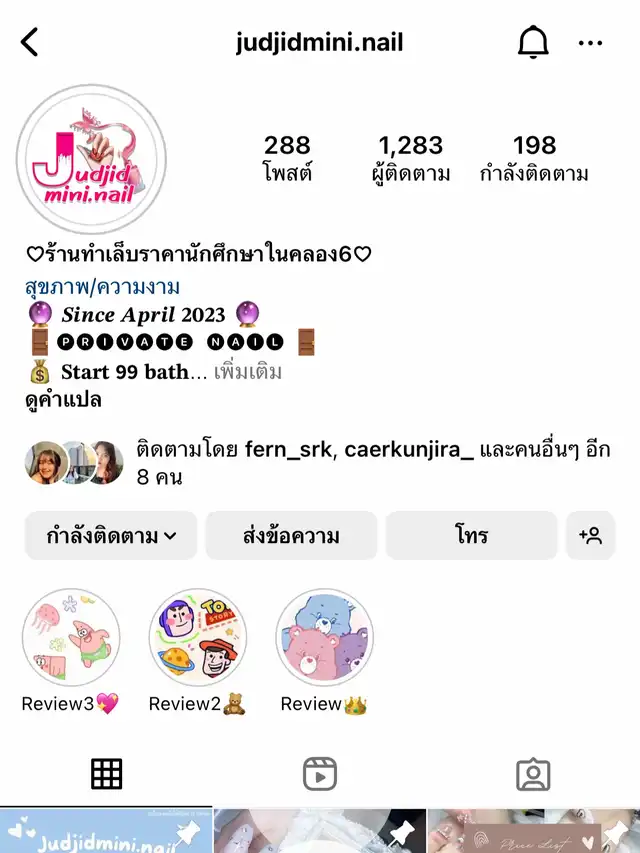The width and height of the screenshot is (640, 853).
Task: Open the Review2 story highlight
Action: pos(198,637)
